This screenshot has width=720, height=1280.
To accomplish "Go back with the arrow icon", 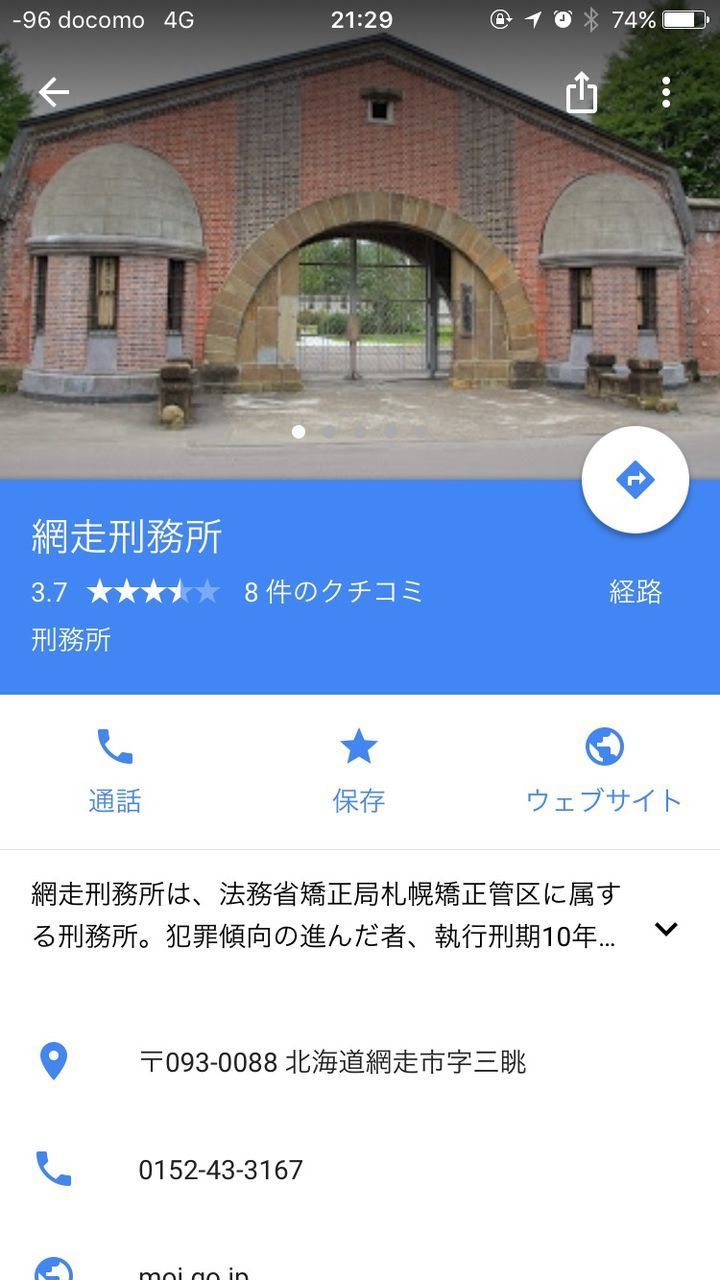I will 52,91.
